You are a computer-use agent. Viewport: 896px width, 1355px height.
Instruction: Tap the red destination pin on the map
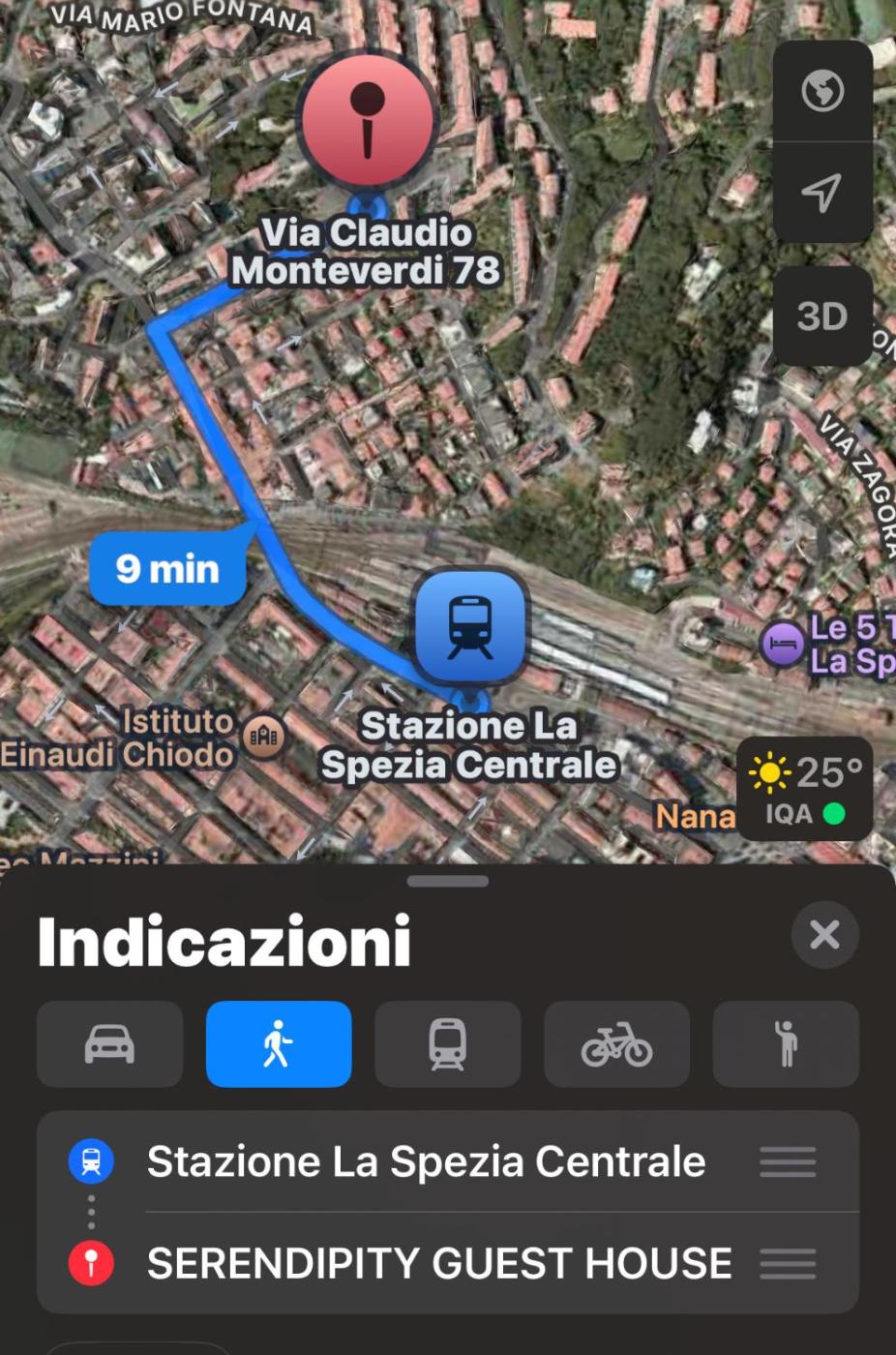coord(368,121)
